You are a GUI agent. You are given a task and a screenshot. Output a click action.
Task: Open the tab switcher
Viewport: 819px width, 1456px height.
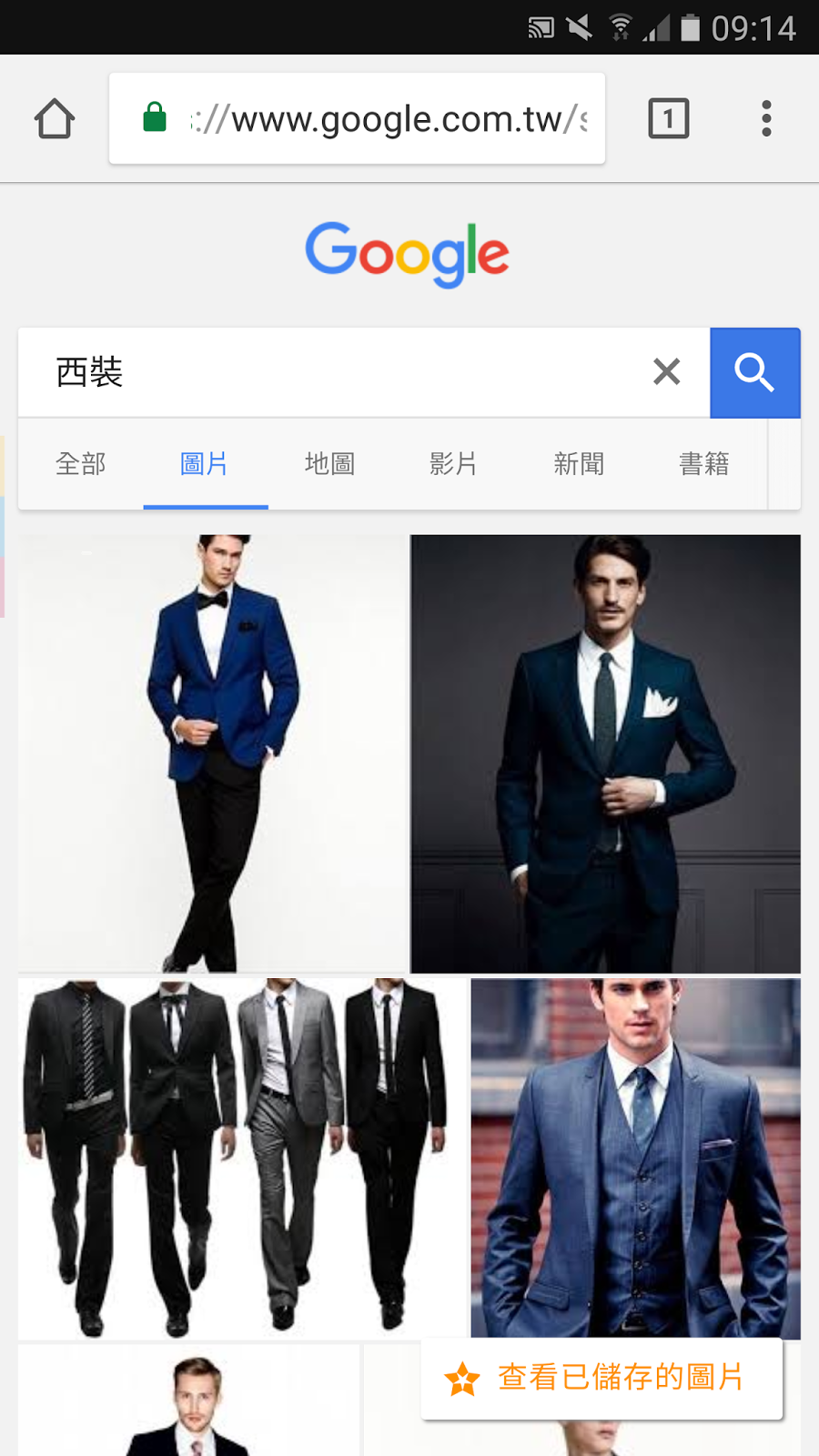point(669,118)
